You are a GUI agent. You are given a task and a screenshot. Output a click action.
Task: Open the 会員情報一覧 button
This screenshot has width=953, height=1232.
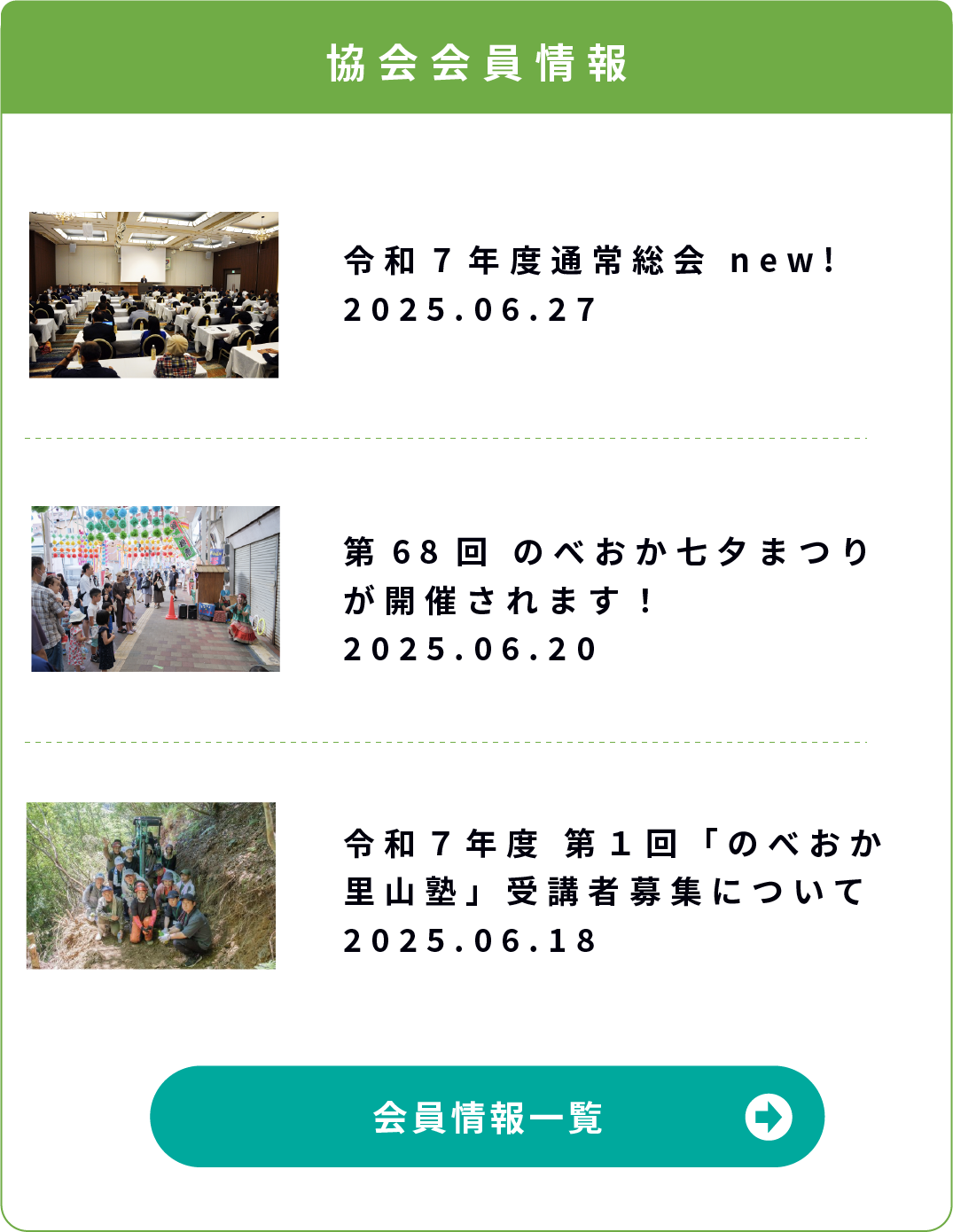487,1117
